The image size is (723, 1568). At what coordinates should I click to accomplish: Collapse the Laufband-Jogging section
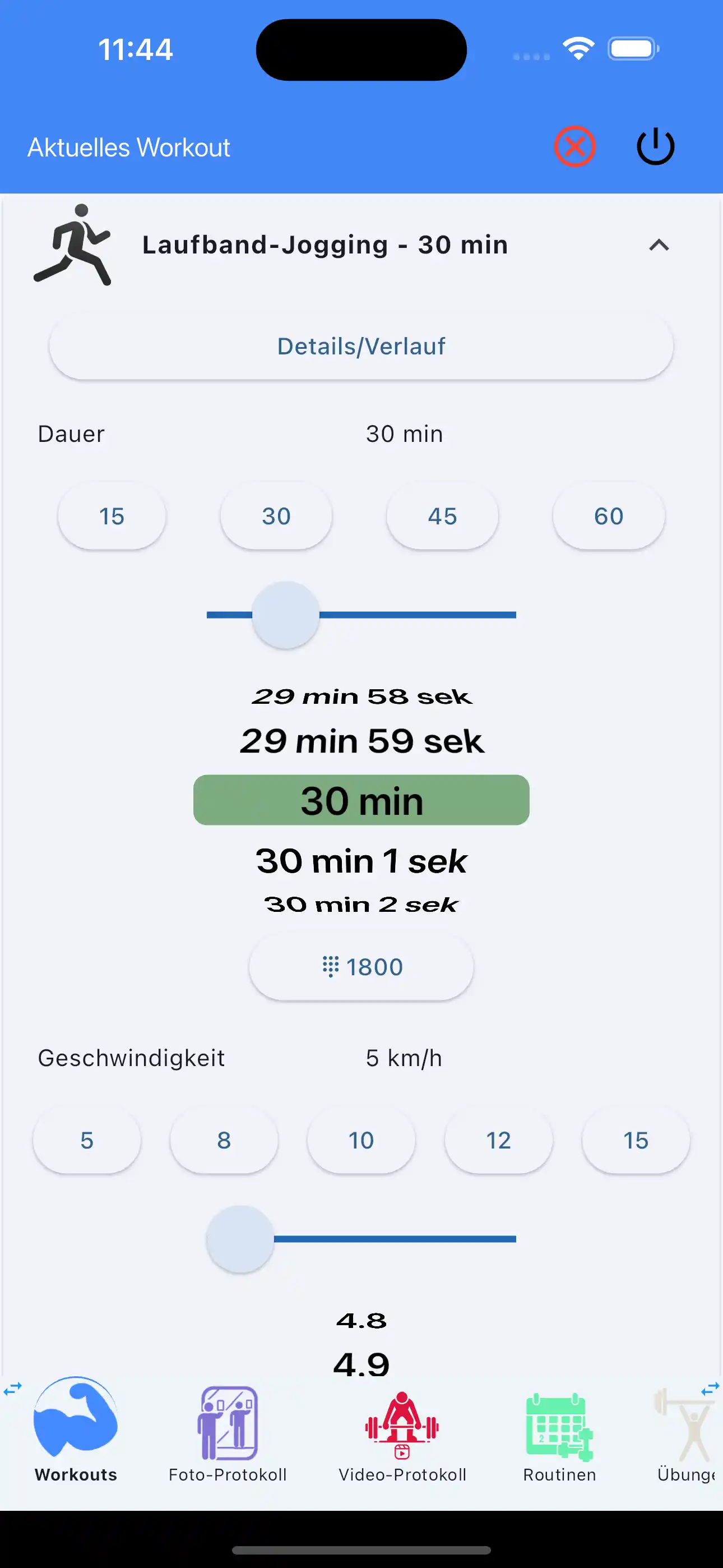[660, 245]
